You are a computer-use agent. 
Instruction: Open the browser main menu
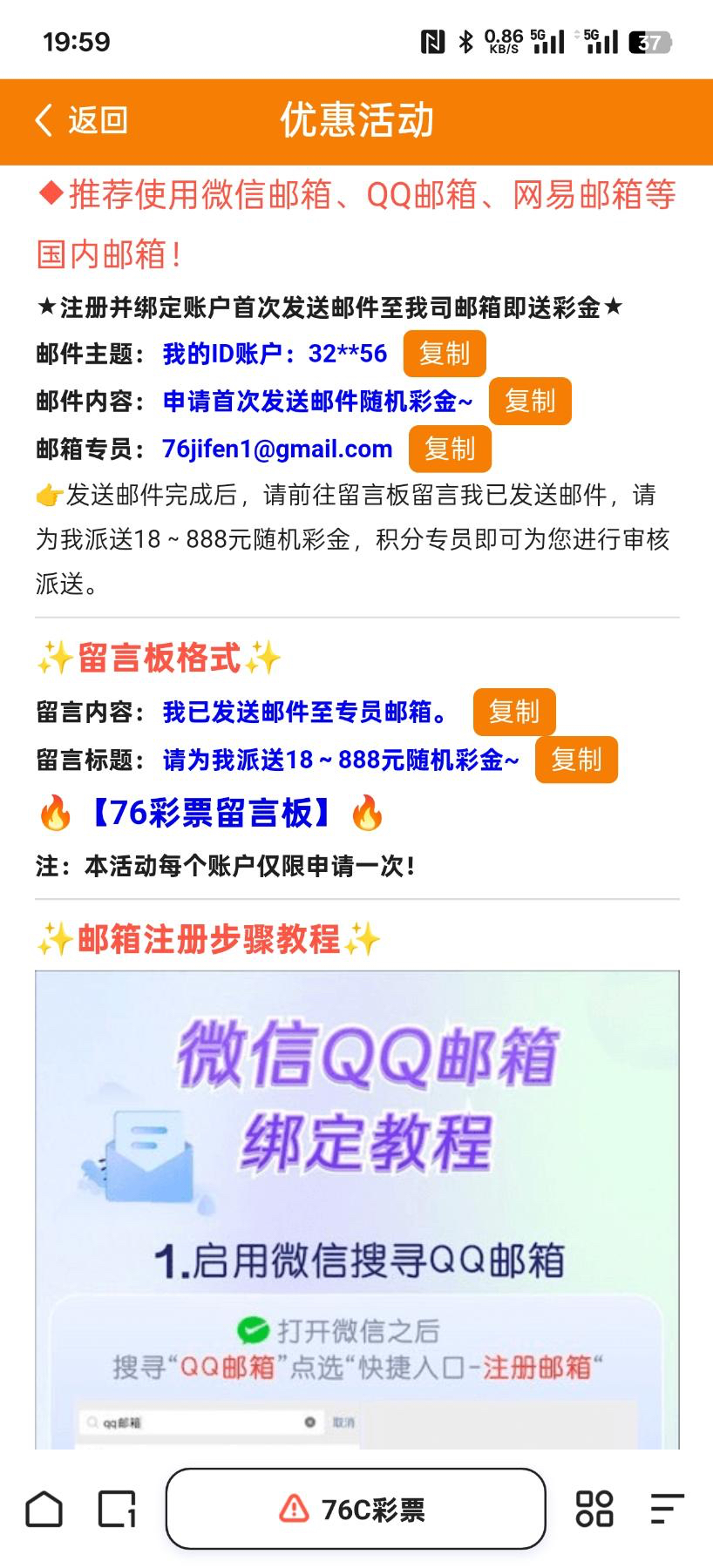(x=667, y=1509)
